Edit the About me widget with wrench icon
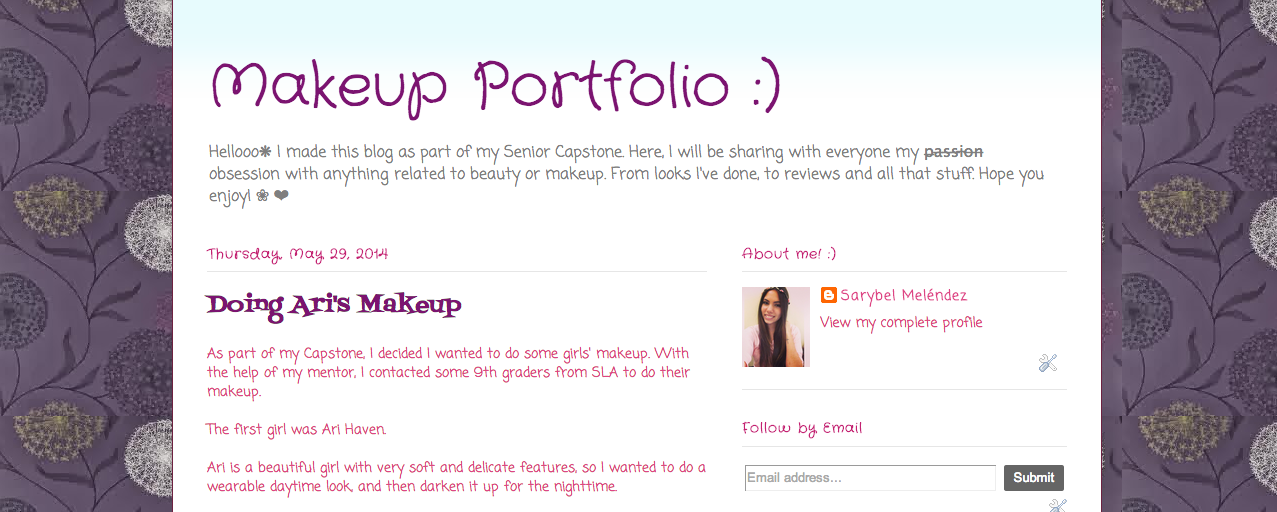 [1047, 363]
